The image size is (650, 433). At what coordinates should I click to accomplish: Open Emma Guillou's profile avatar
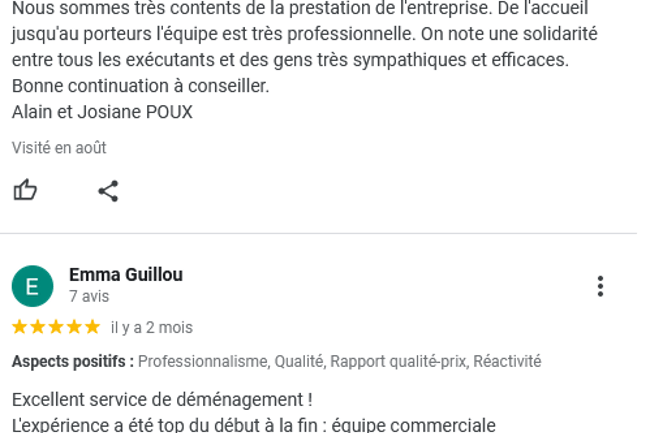pos(32,286)
